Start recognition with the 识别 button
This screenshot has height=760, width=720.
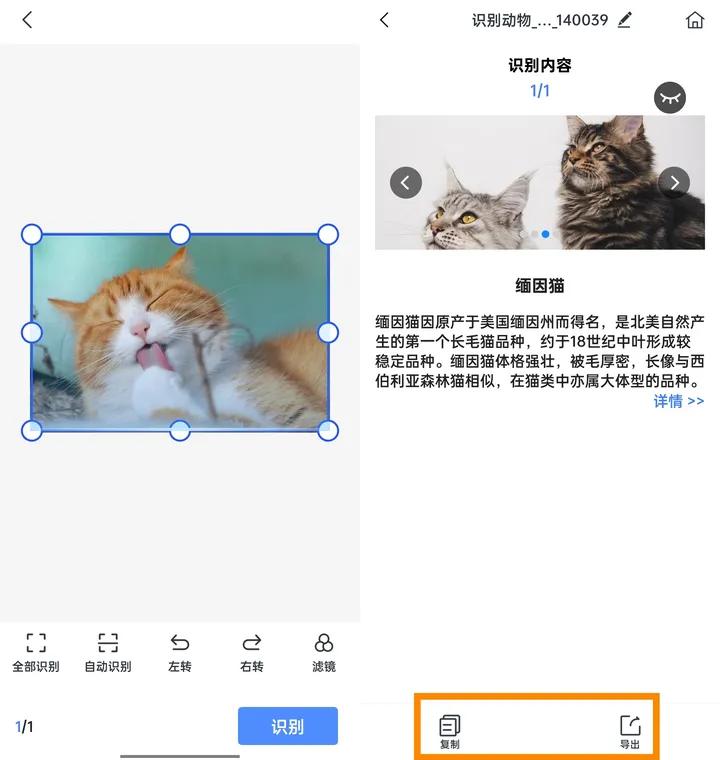288,727
